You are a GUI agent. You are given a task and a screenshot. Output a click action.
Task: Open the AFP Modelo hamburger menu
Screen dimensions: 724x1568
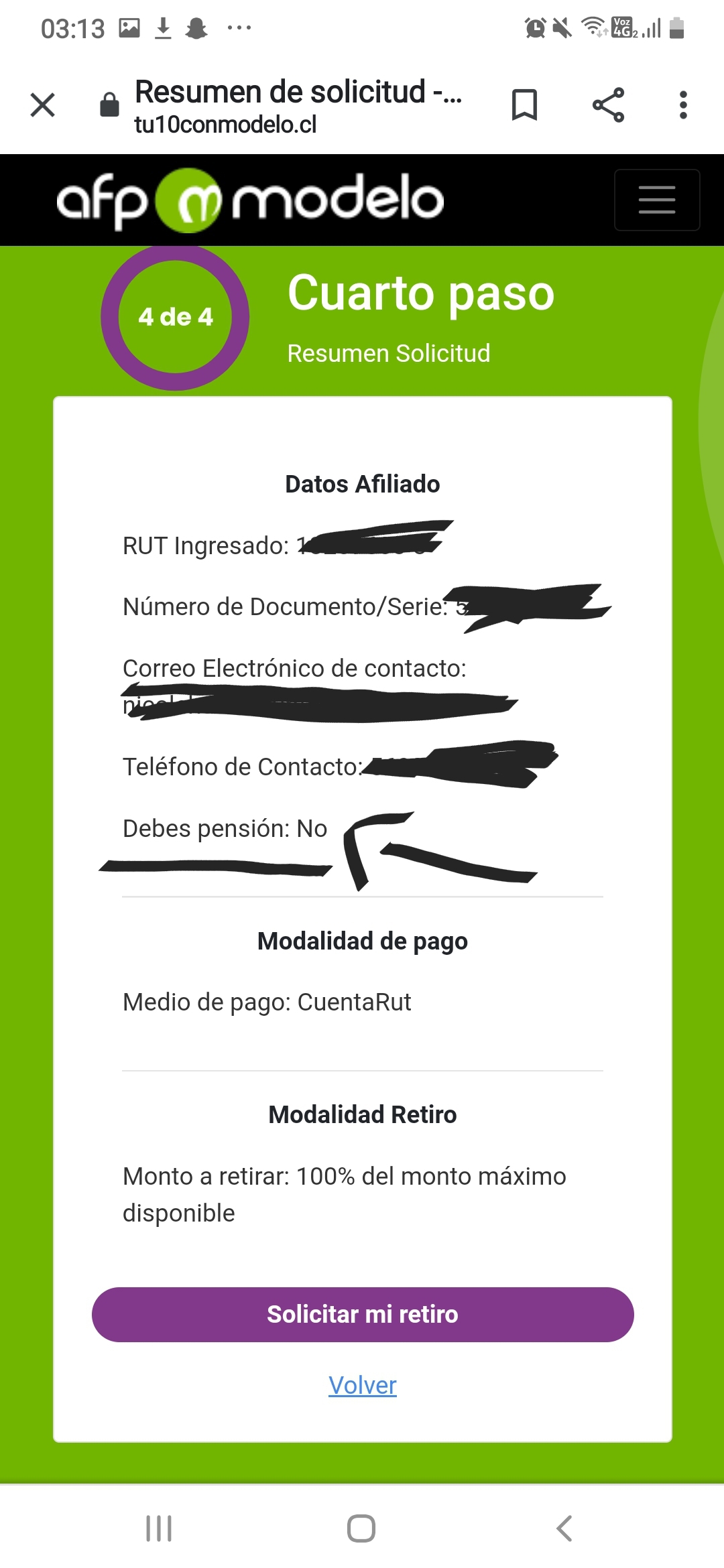pos(657,200)
